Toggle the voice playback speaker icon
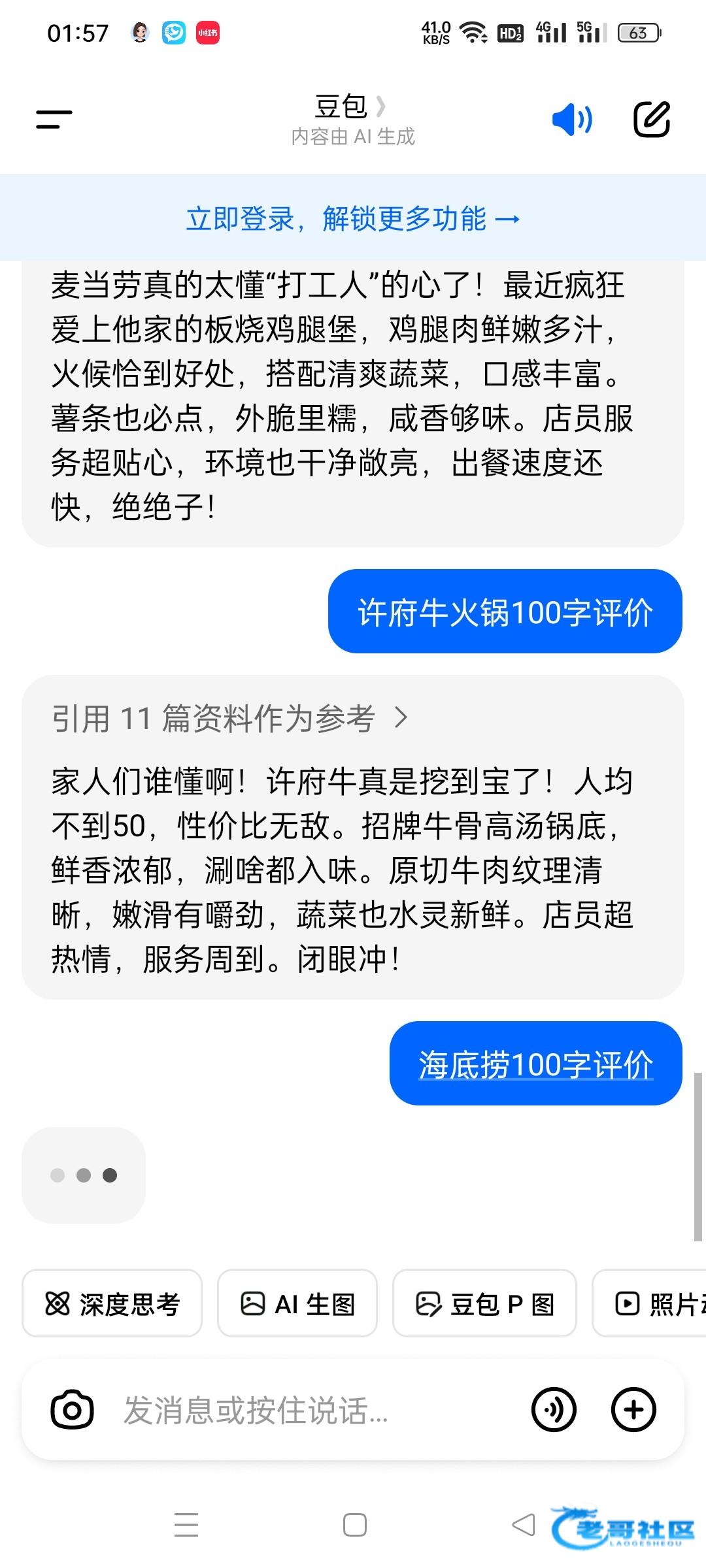Screen dimensions: 706x1568 coord(572,120)
